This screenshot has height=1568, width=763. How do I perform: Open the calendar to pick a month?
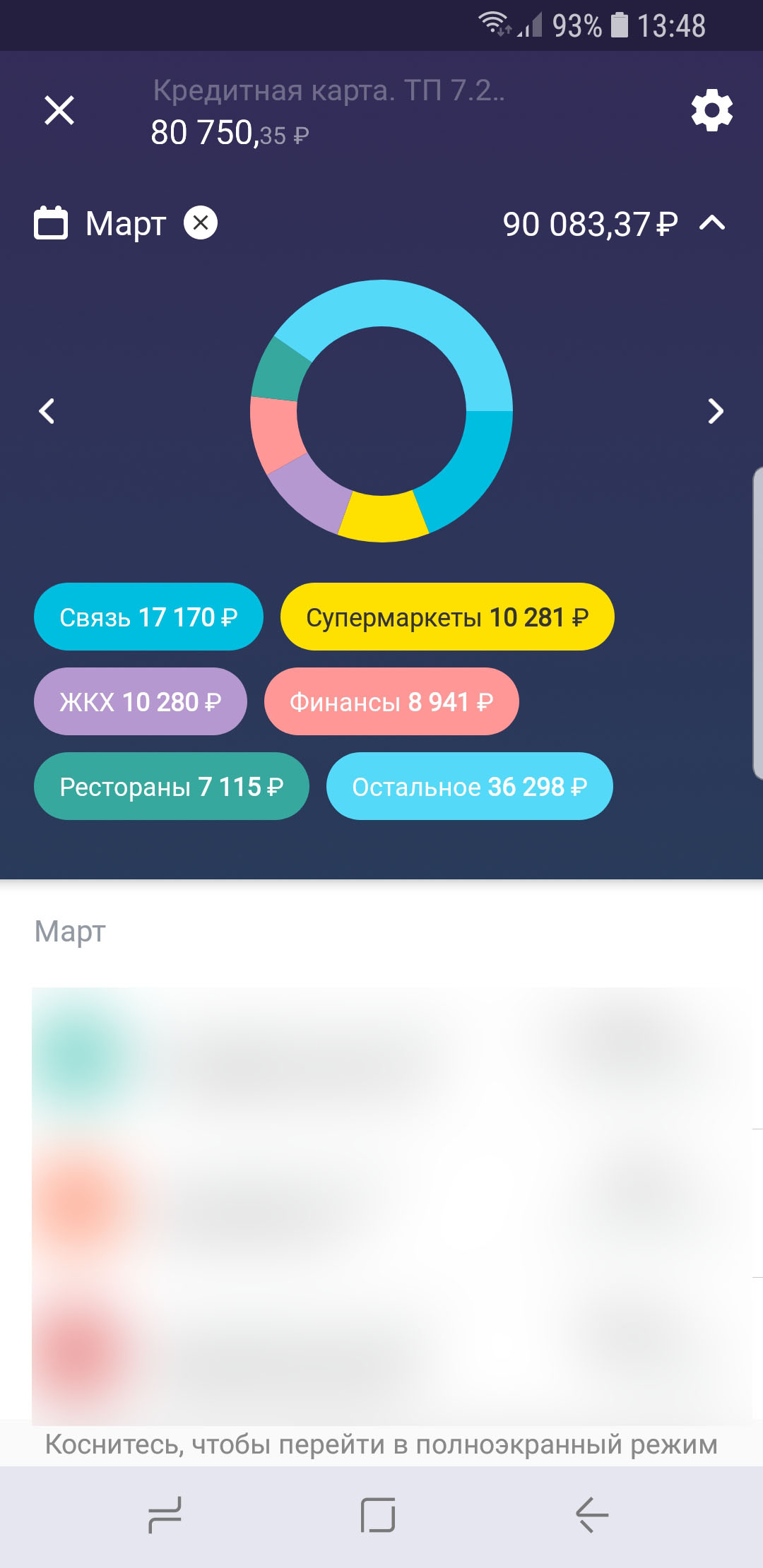coord(51,223)
